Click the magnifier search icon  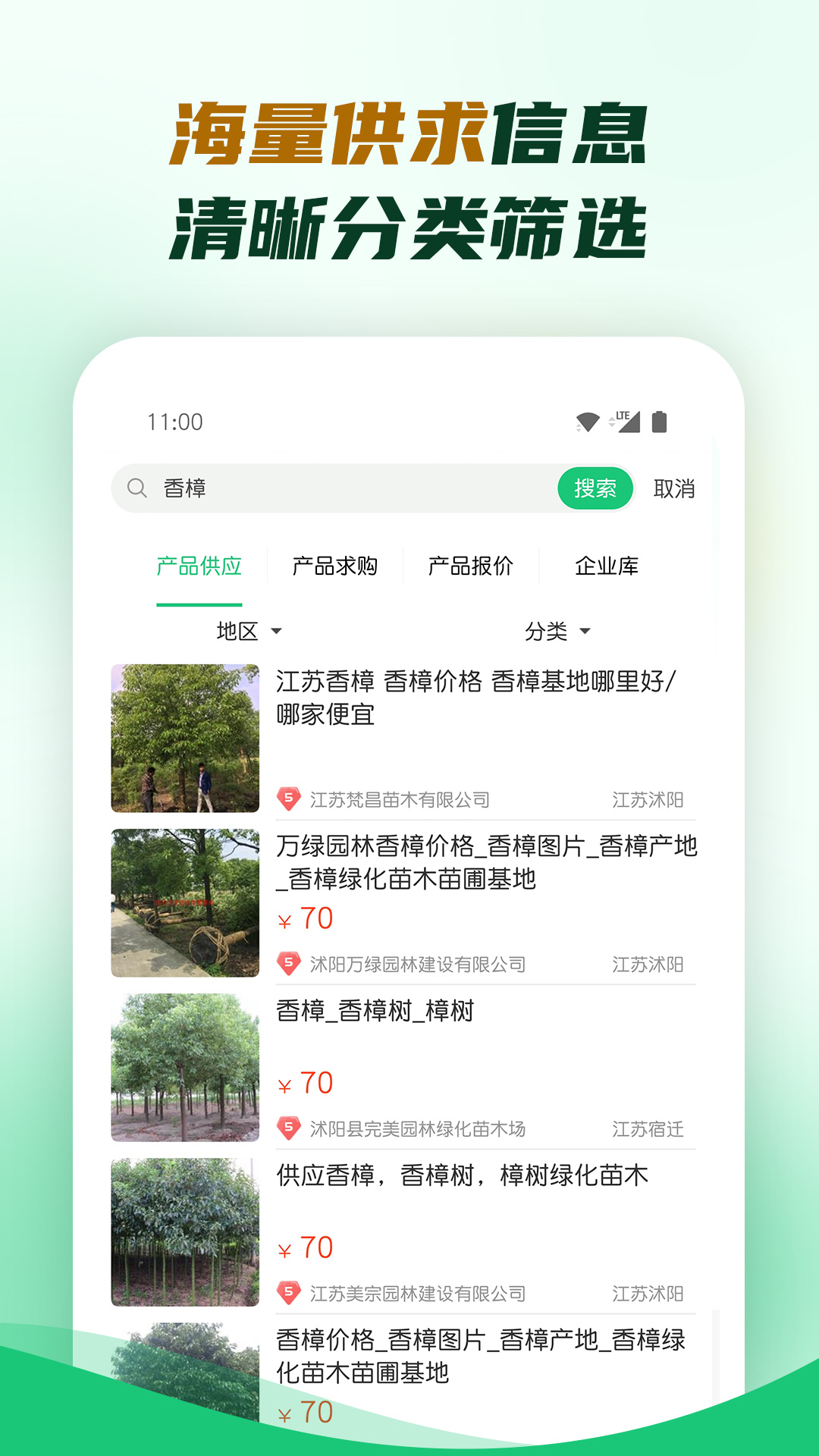[136, 488]
